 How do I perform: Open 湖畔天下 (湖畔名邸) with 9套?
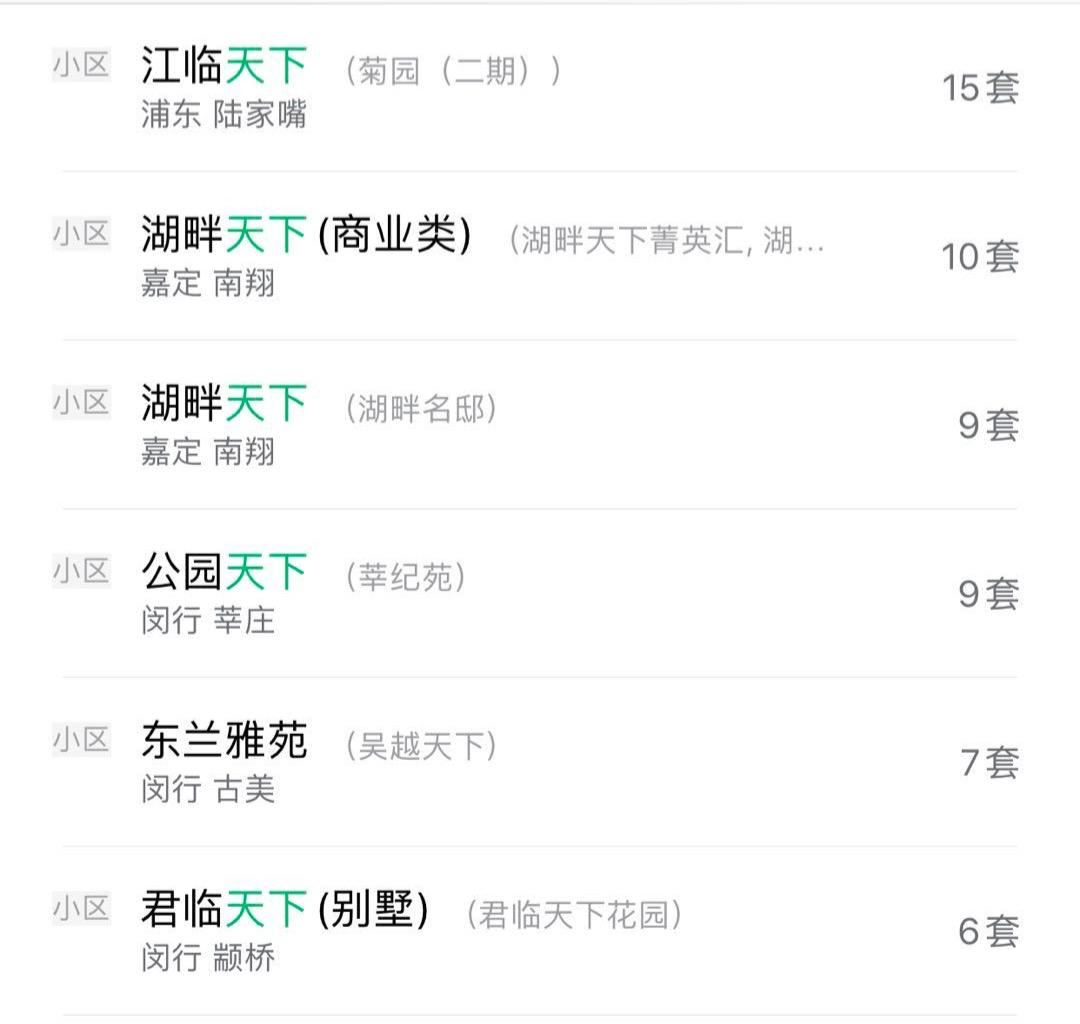click(x=224, y=406)
